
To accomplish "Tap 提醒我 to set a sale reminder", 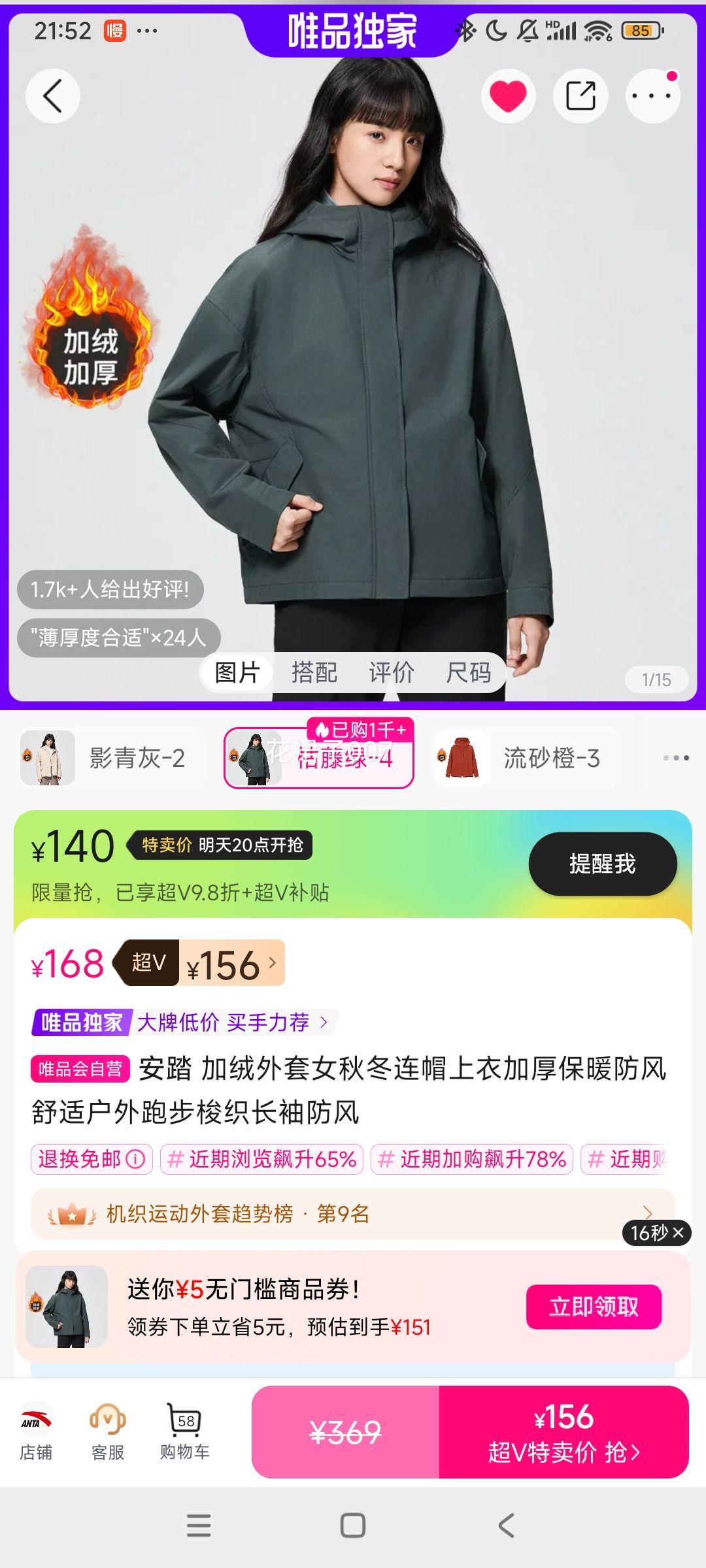I will tap(602, 864).
